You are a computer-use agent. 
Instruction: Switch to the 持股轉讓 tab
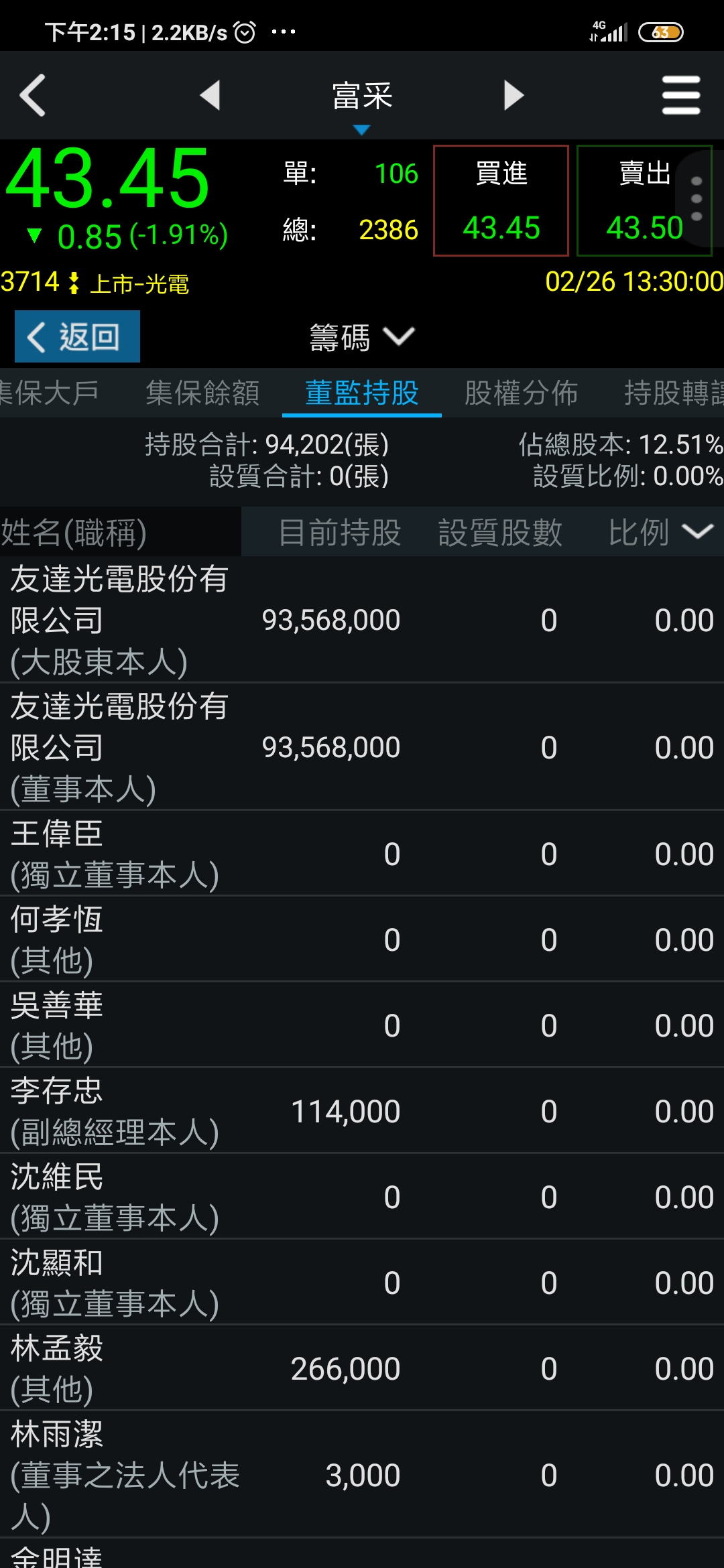coord(674,393)
